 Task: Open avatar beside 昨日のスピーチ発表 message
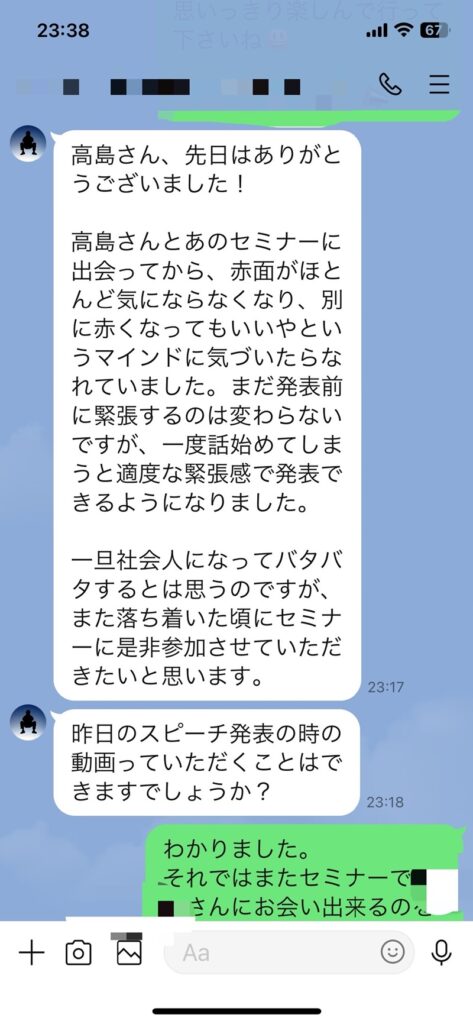pos(29,723)
